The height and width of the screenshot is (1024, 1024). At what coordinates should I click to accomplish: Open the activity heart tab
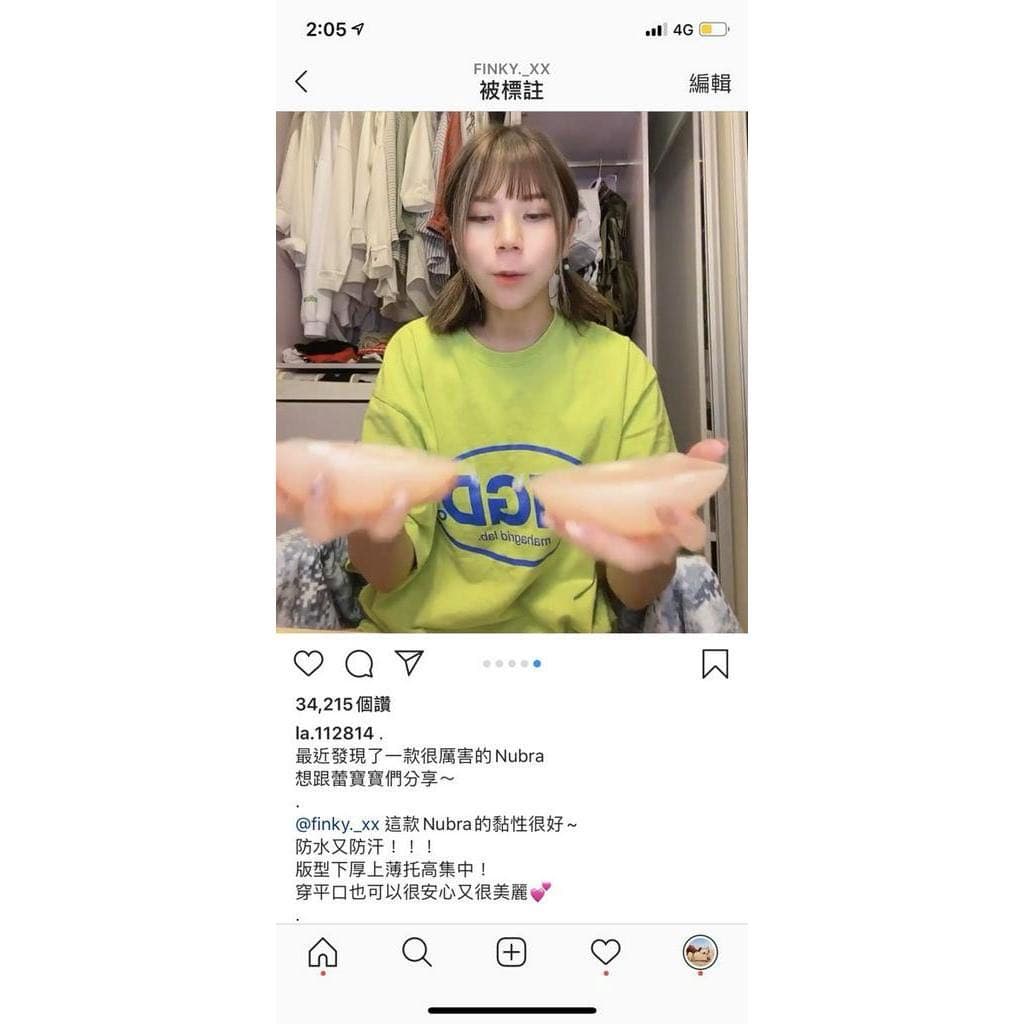pos(605,952)
